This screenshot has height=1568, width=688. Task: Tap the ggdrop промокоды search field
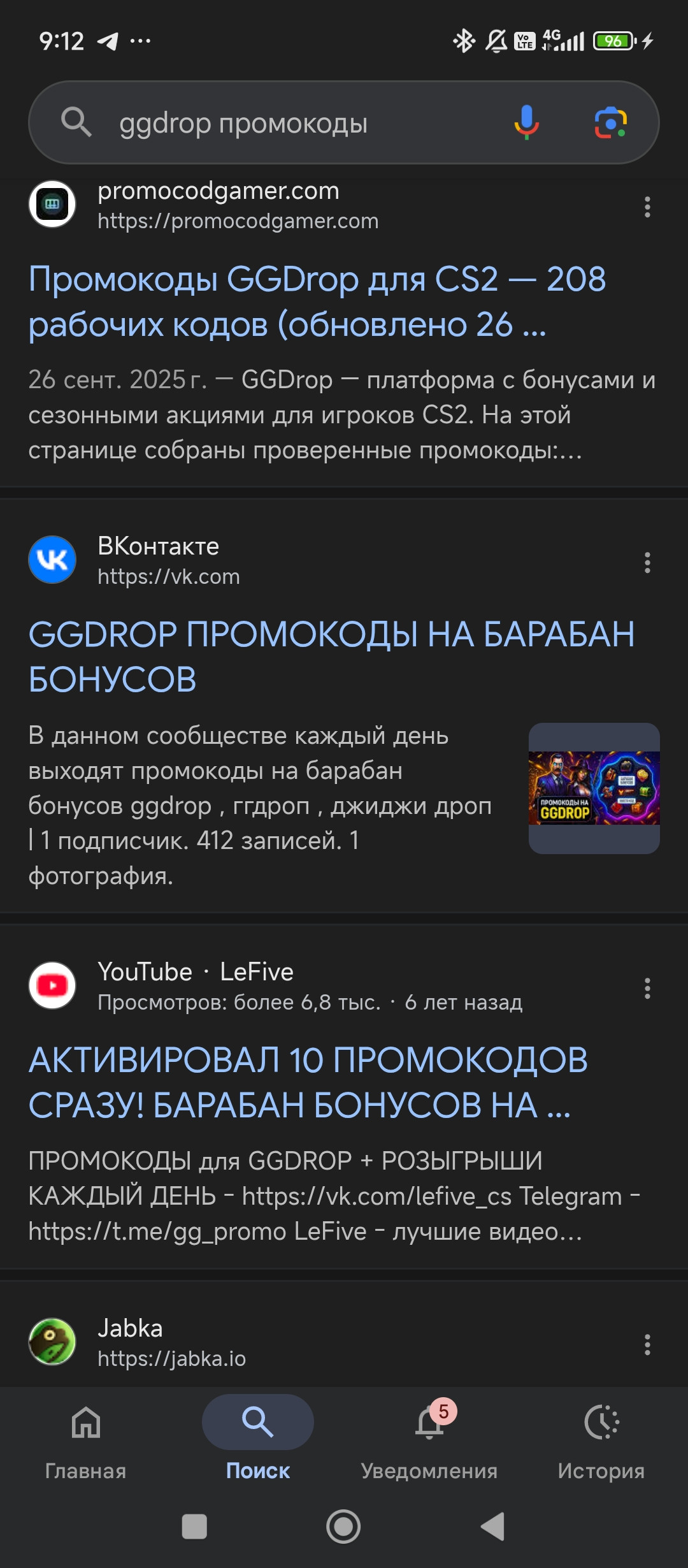(287, 122)
